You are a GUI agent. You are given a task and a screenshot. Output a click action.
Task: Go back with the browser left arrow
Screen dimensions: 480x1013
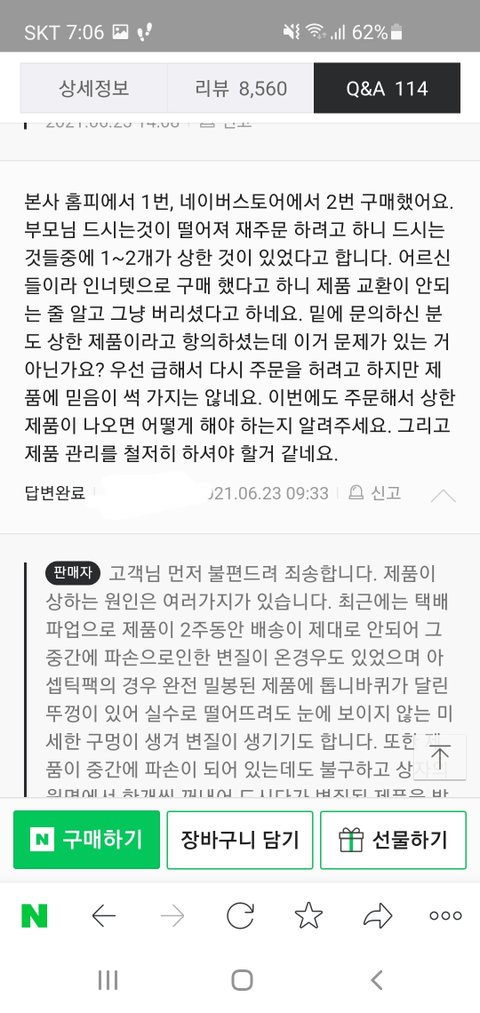click(x=103, y=915)
